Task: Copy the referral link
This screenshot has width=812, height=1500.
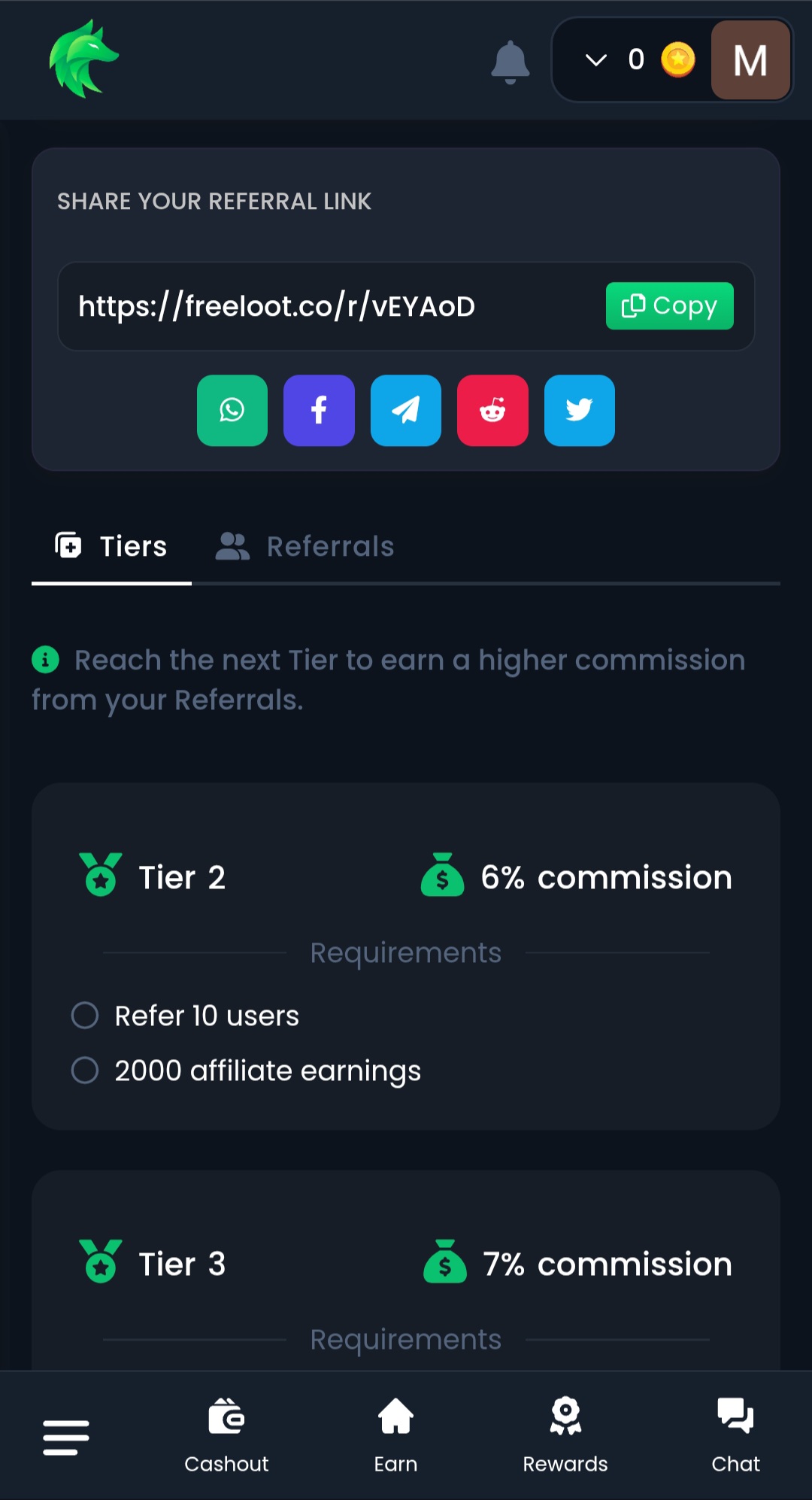Action: point(669,306)
